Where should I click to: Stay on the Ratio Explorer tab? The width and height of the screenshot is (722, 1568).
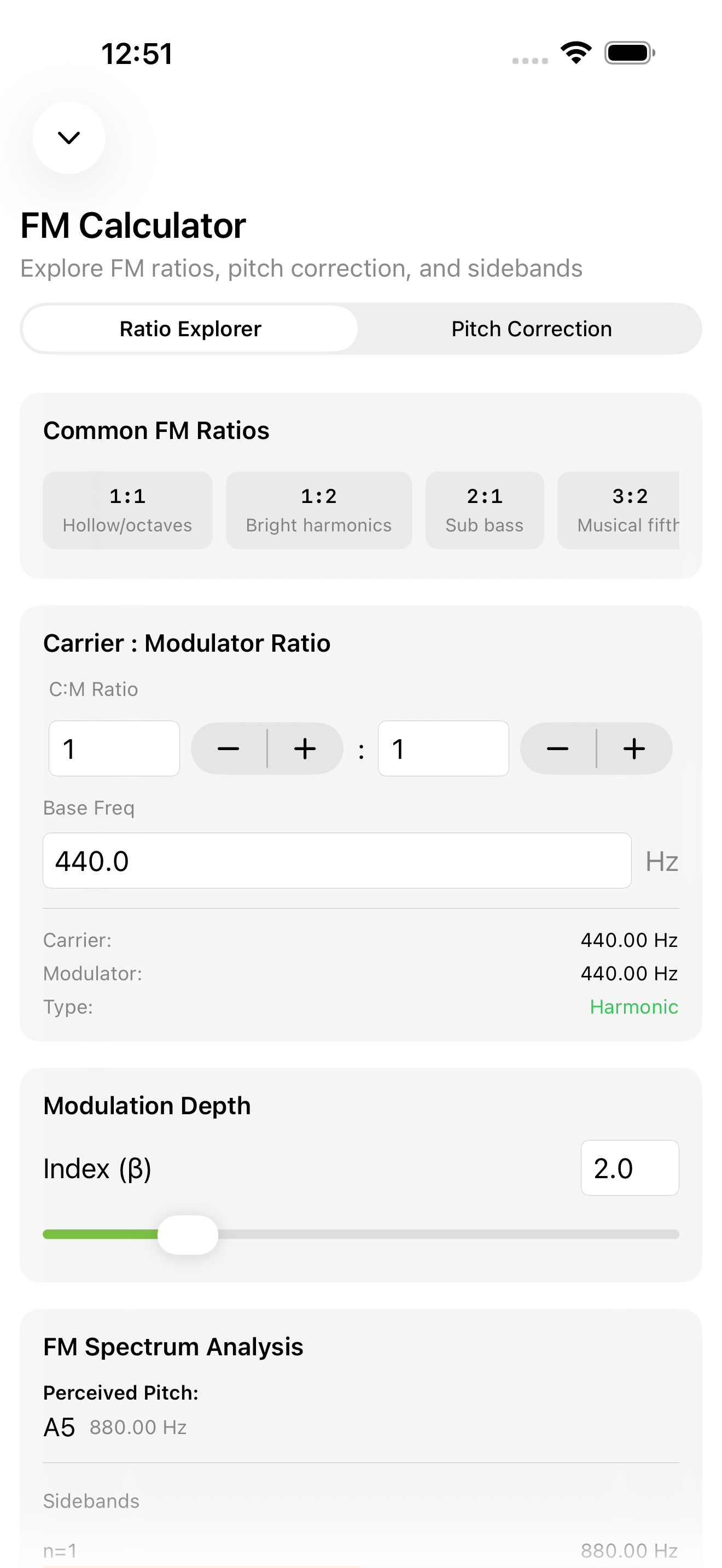[189, 329]
